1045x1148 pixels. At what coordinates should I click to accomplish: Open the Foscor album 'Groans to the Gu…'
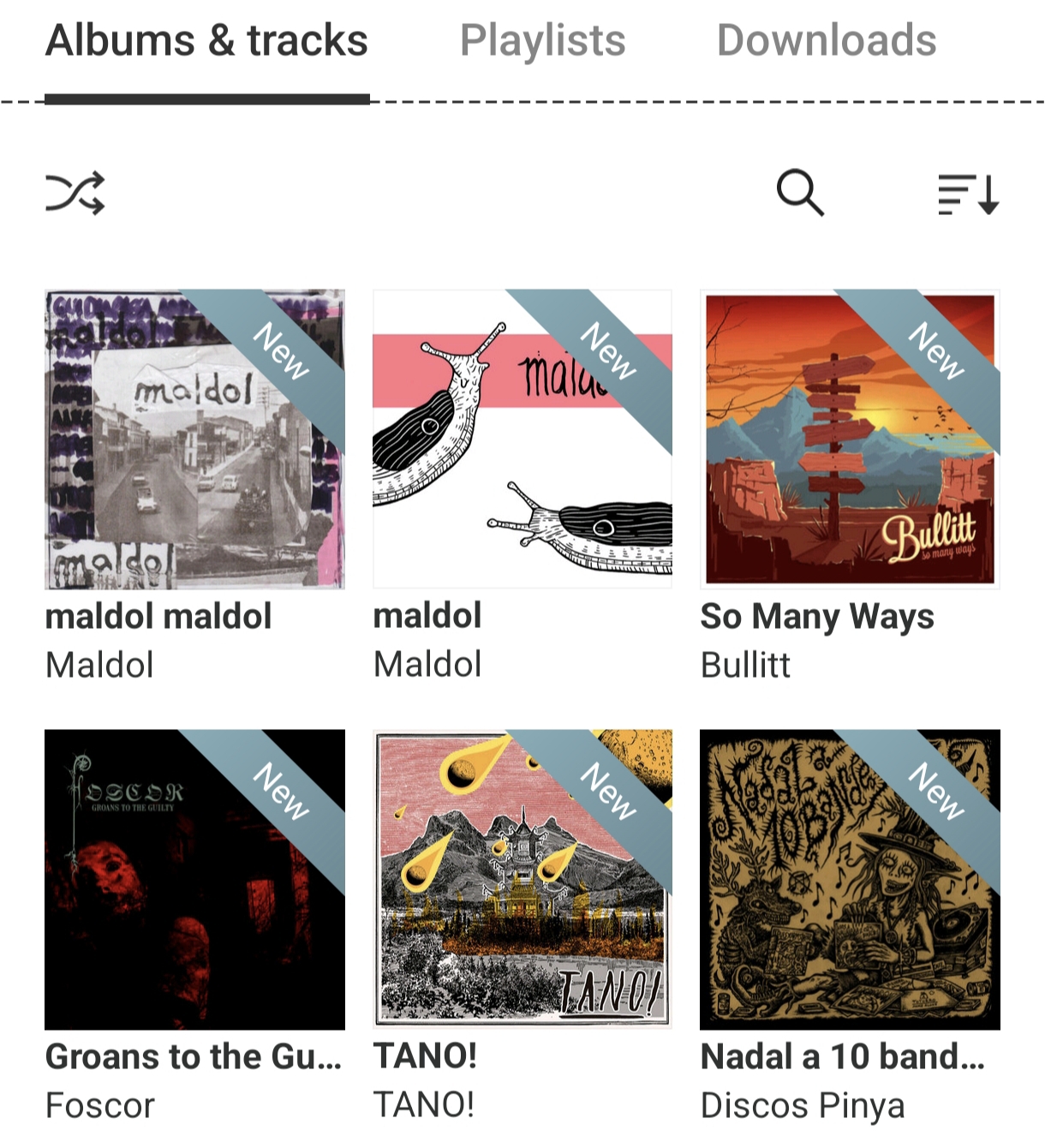(x=194, y=879)
